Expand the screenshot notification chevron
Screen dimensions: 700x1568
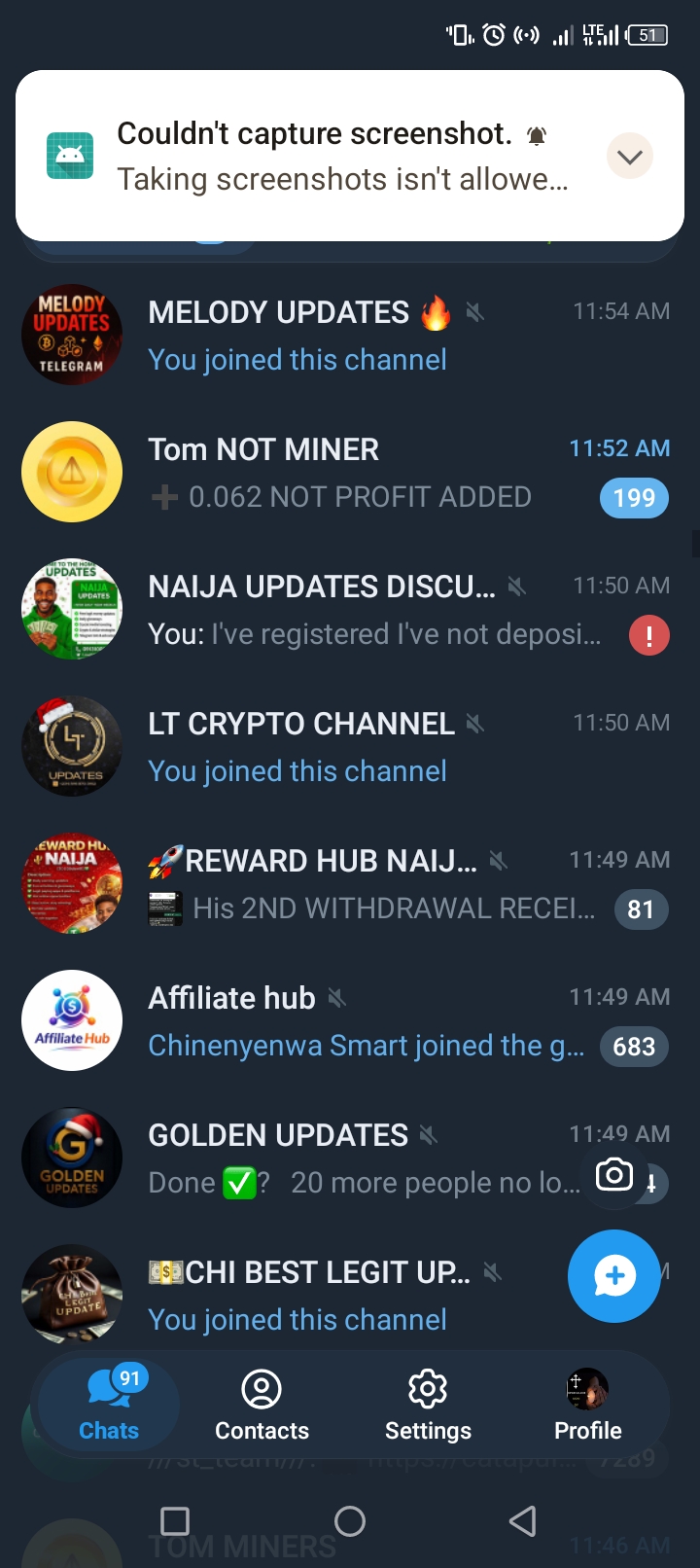(x=630, y=157)
